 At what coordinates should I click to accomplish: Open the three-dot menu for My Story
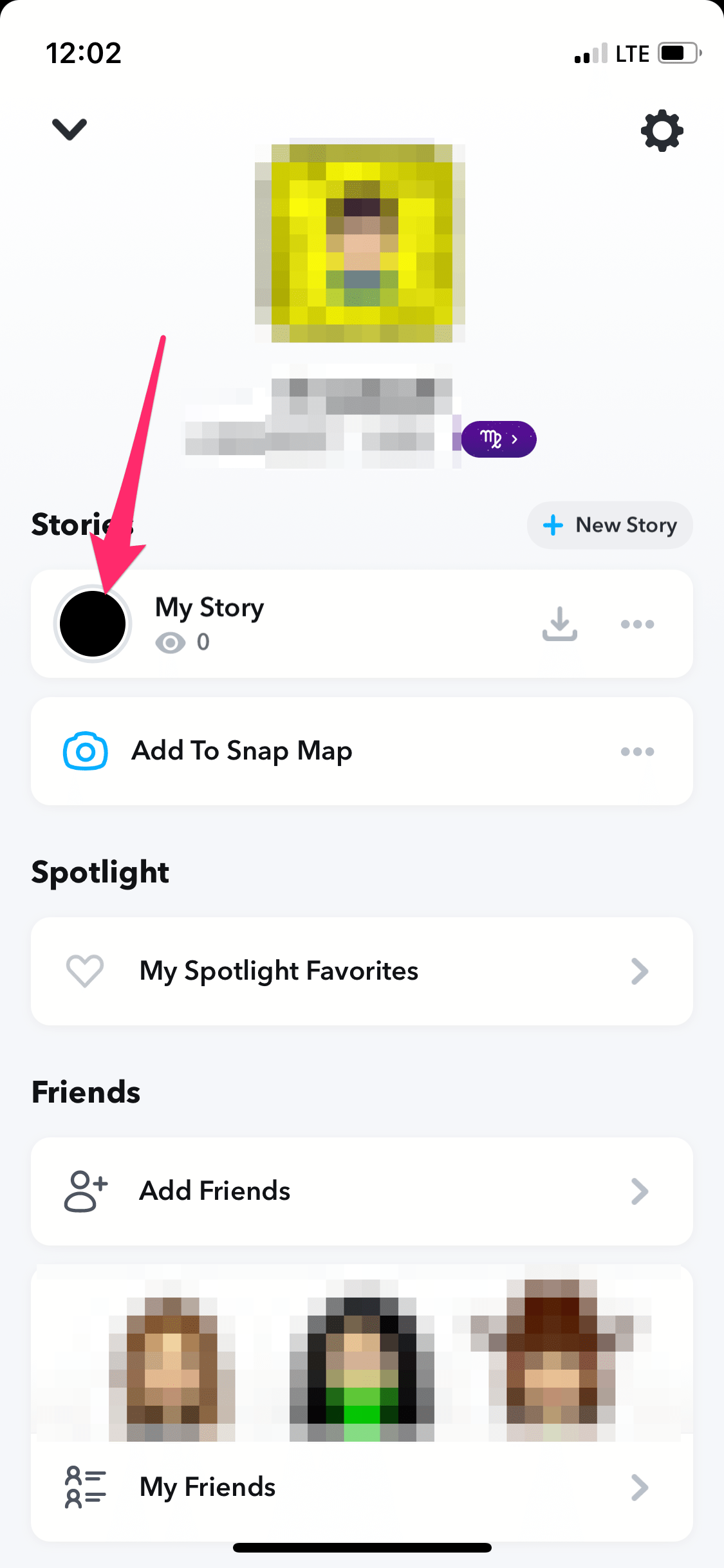(637, 623)
